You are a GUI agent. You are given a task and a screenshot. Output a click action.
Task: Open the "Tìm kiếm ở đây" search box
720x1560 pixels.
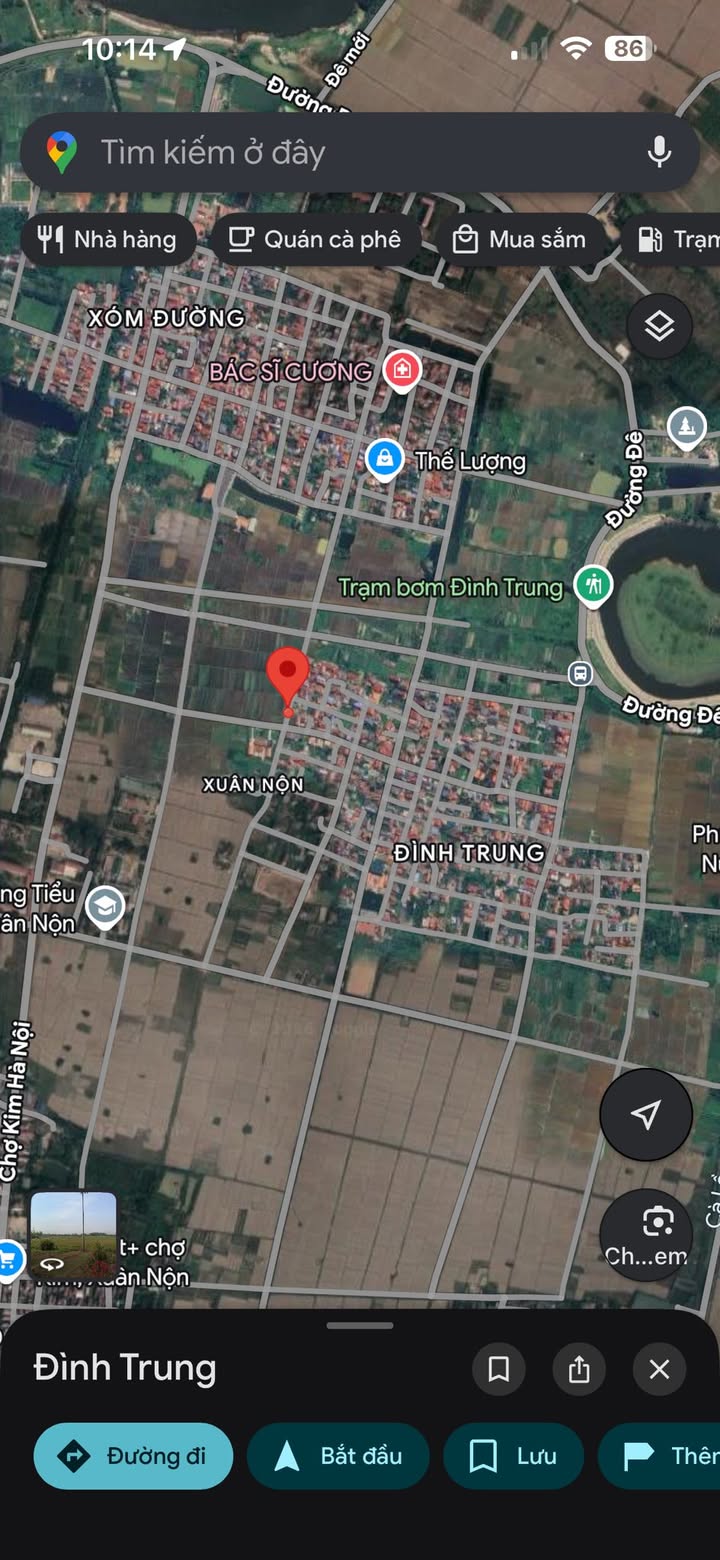330,153
